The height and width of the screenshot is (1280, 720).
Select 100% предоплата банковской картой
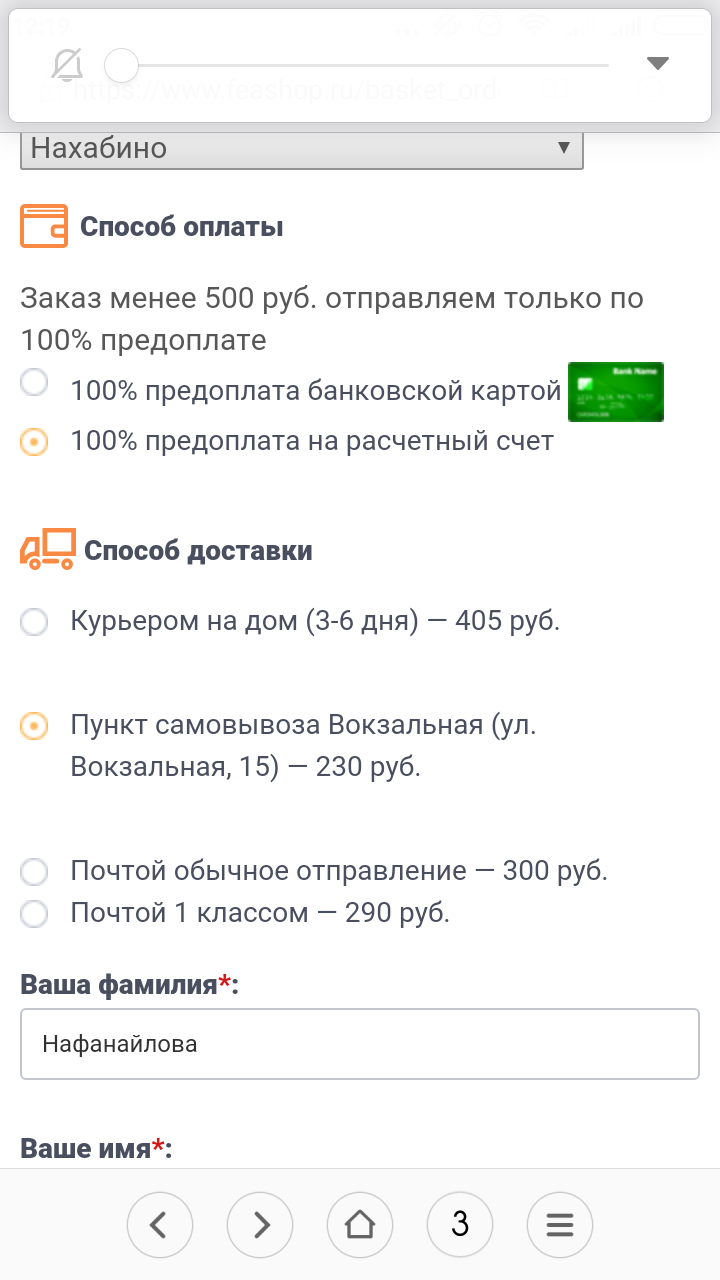point(35,383)
